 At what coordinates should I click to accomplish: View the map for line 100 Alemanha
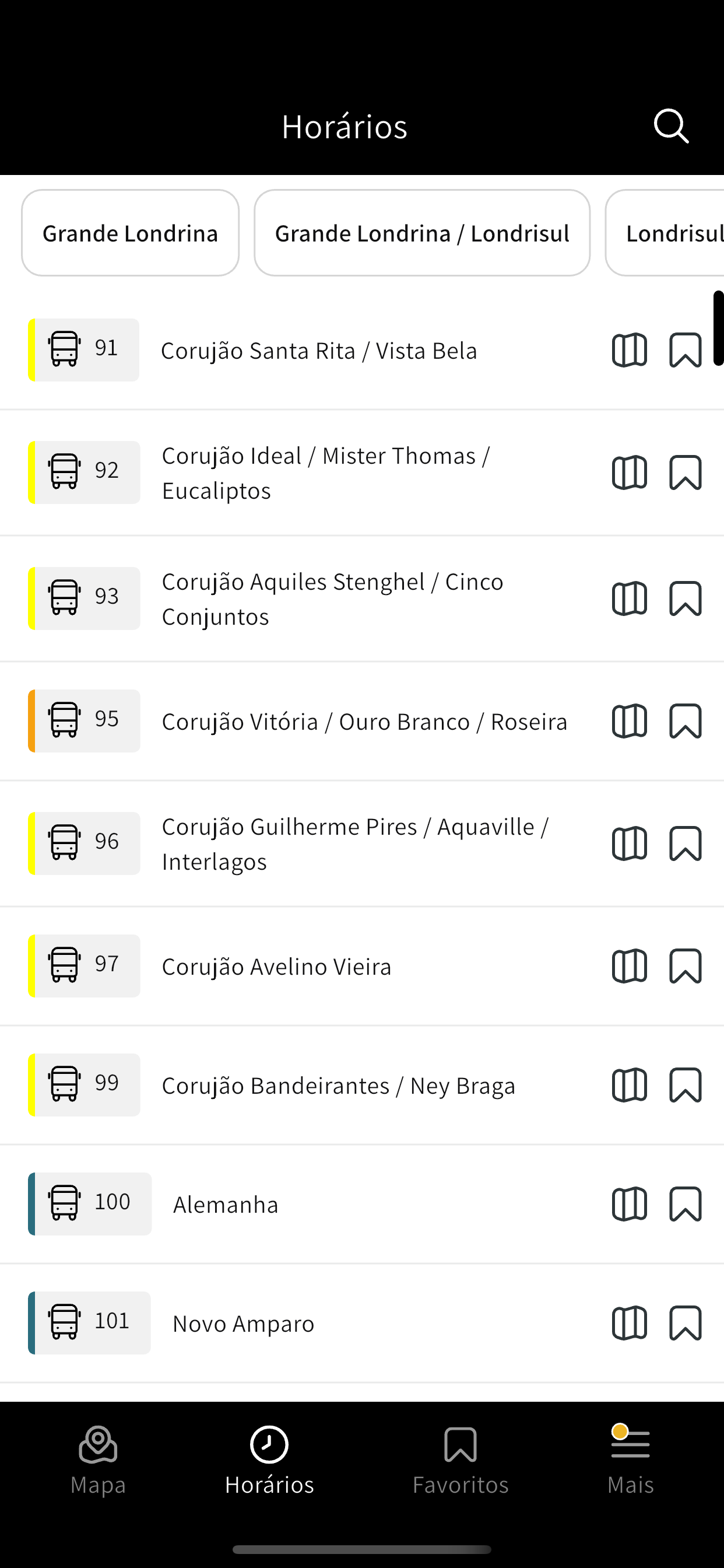coord(629,1204)
